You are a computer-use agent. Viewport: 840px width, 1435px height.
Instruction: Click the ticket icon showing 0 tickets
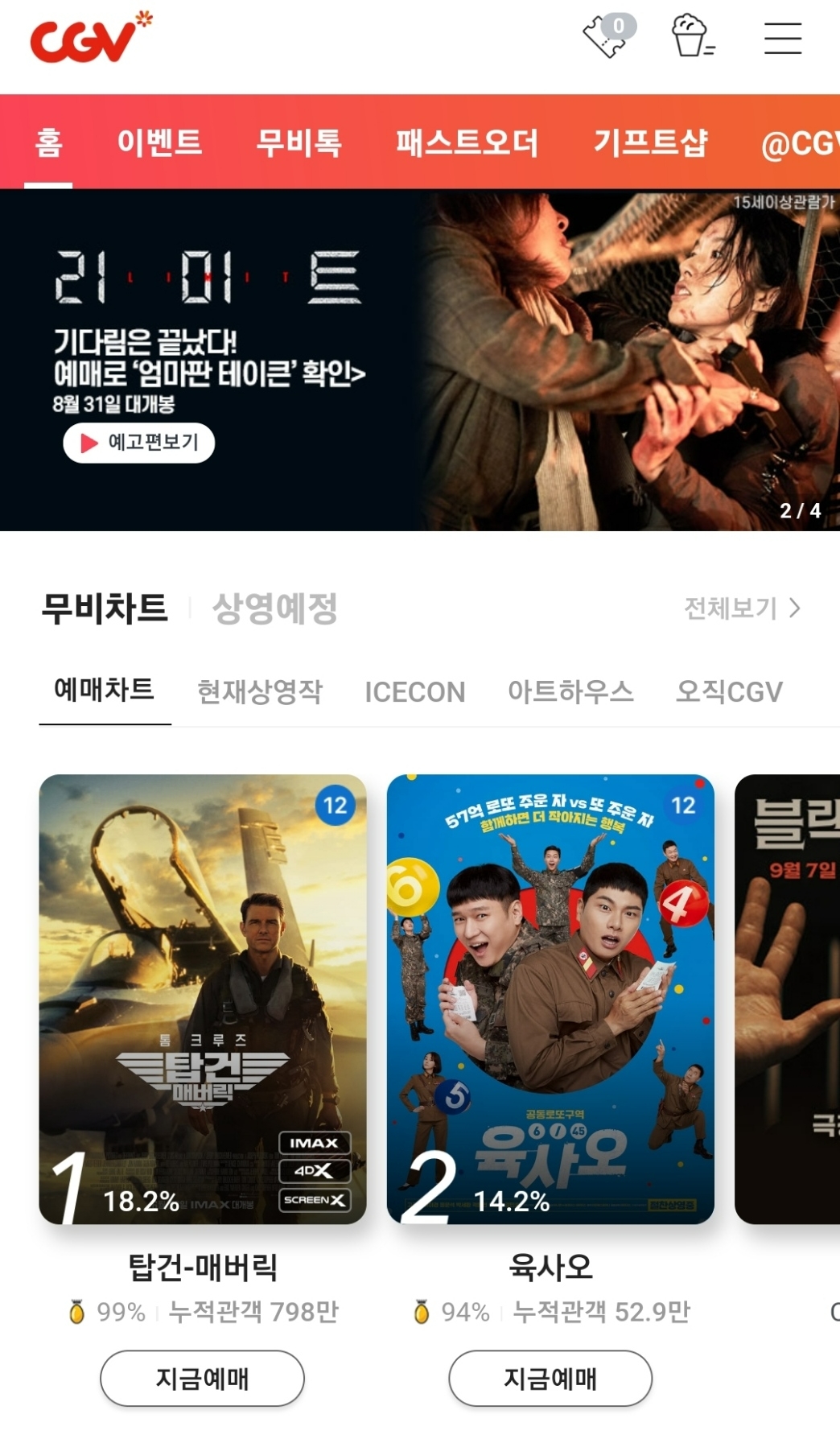[x=606, y=36]
